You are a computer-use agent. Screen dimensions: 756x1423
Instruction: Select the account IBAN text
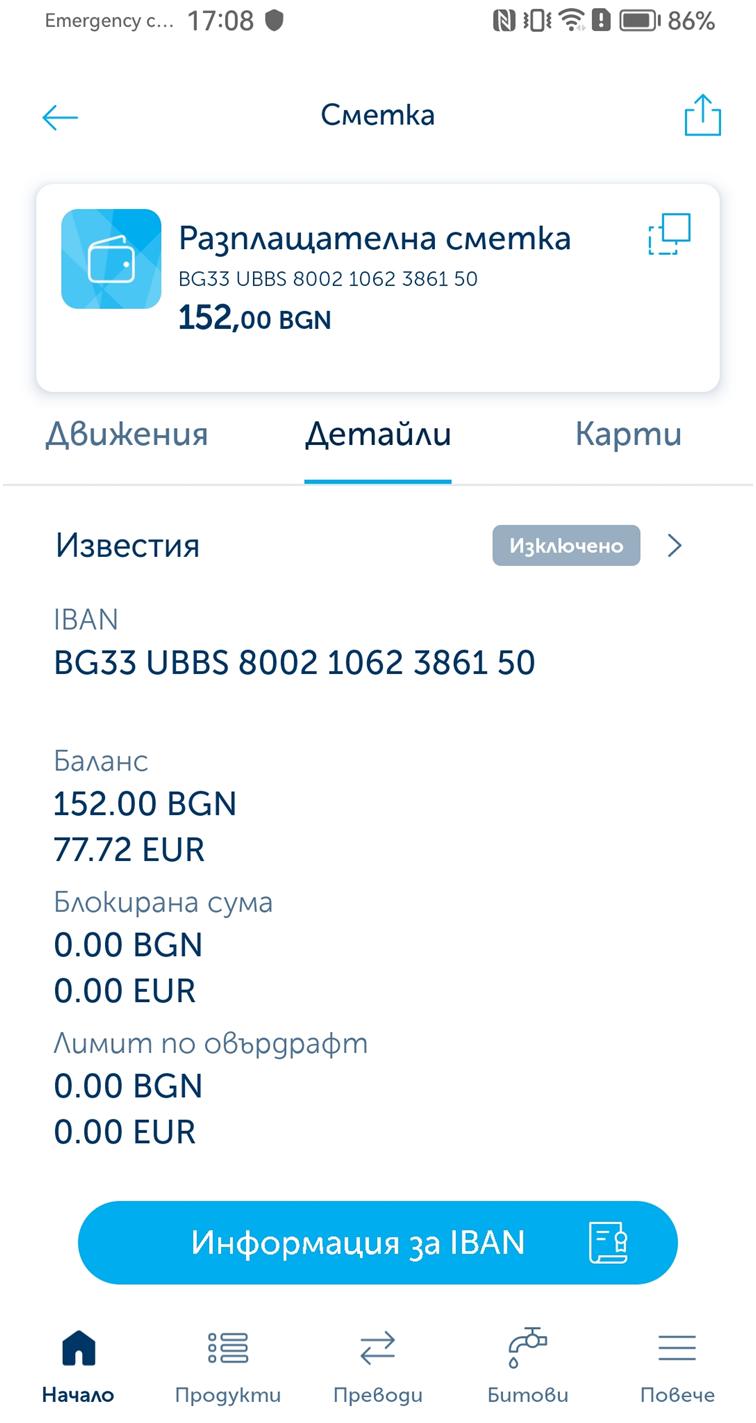pyautogui.click(x=294, y=662)
